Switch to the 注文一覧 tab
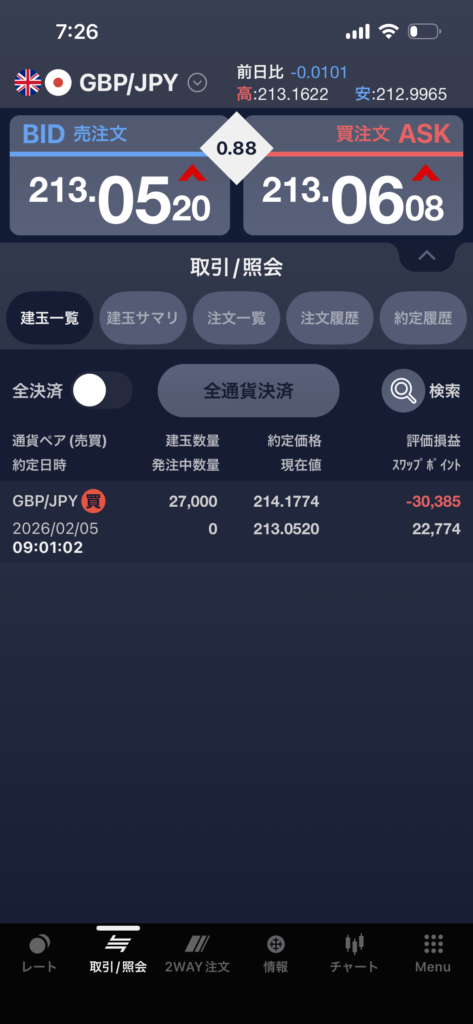 (236, 318)
